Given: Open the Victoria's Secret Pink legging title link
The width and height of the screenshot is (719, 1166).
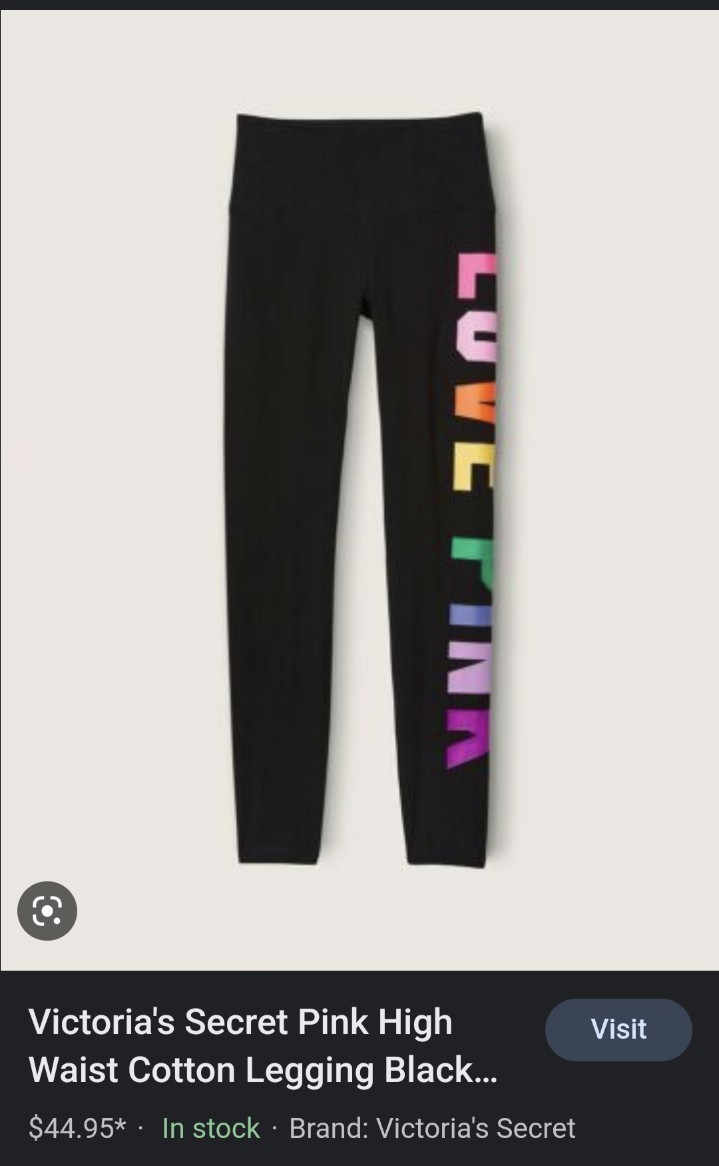Looking at the screenshot, I should point(263,1046).
